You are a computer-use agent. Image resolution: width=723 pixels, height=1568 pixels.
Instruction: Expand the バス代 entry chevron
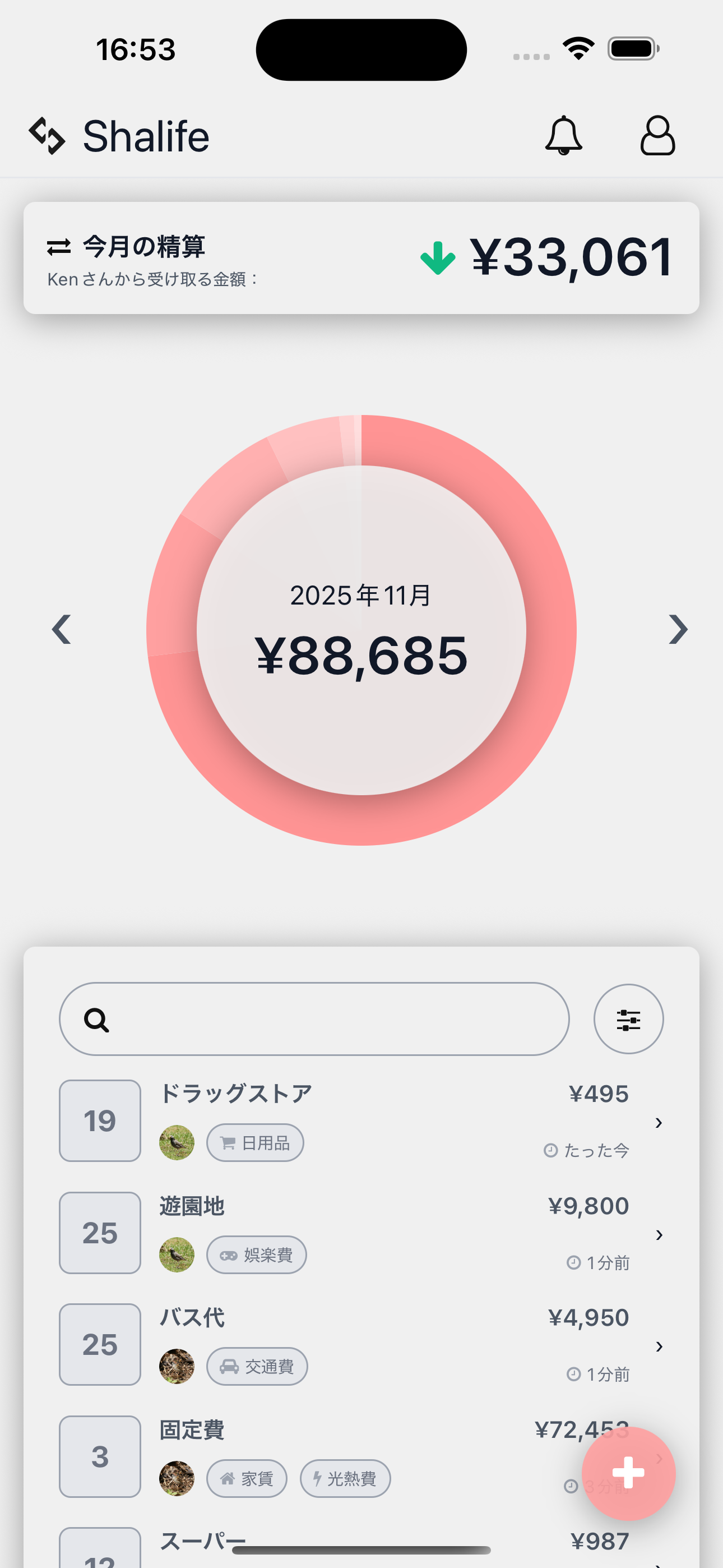click(x=659, y=1346)
